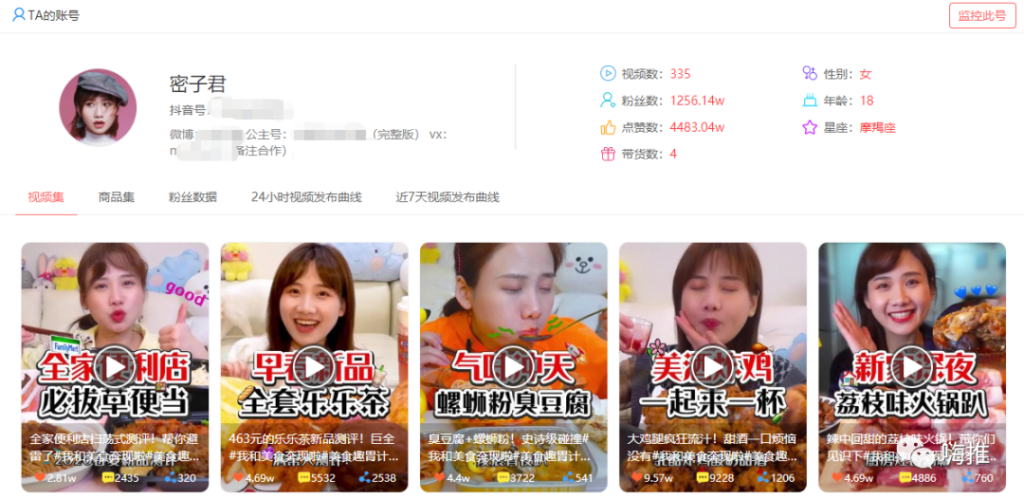The image size is (1024, 499).
Task: Open the 荔枝味火锅趴 video
Action: coord(911,367)
